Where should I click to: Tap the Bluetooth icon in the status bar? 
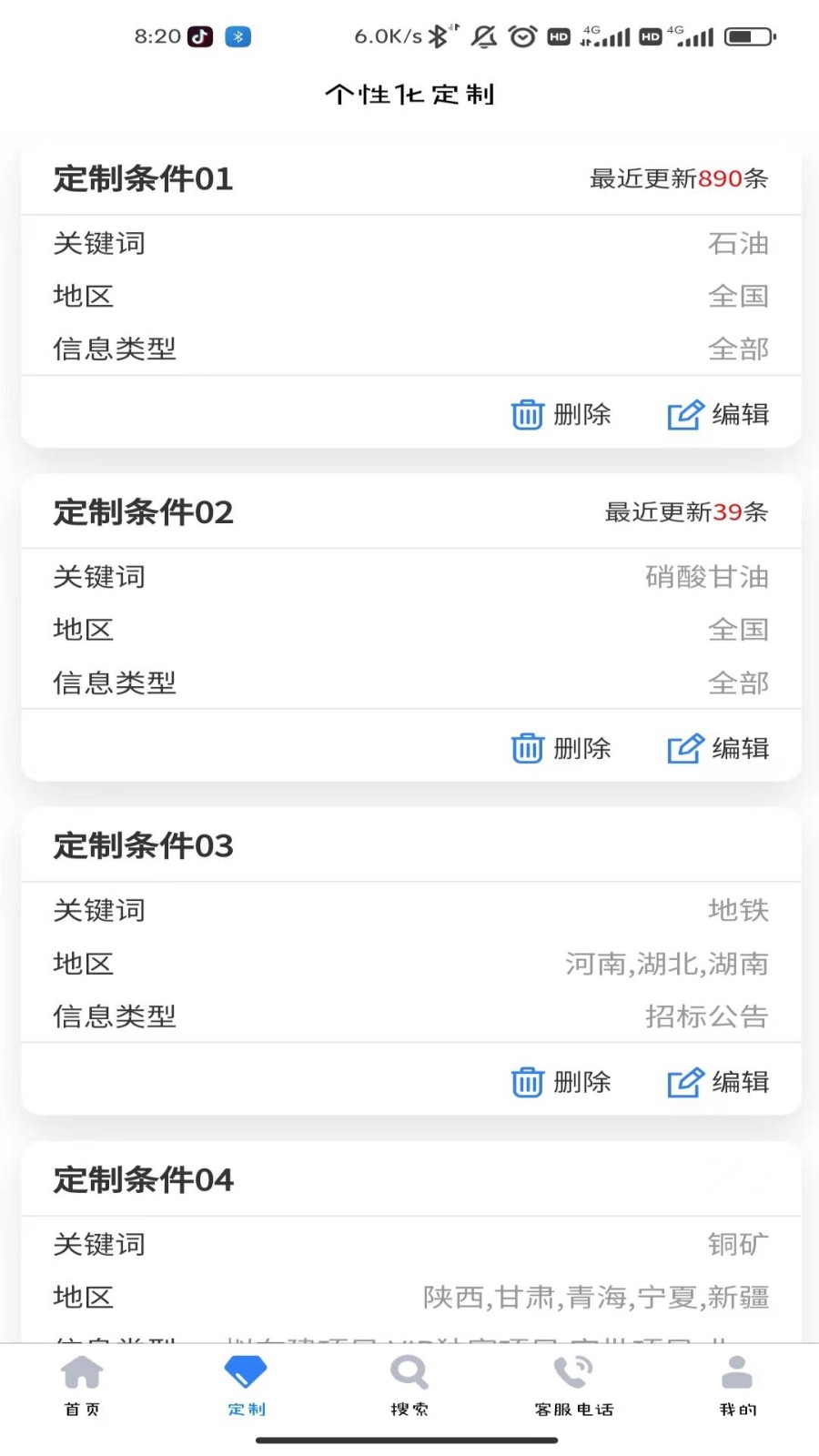pyautogui.click(x=238, y=37)
